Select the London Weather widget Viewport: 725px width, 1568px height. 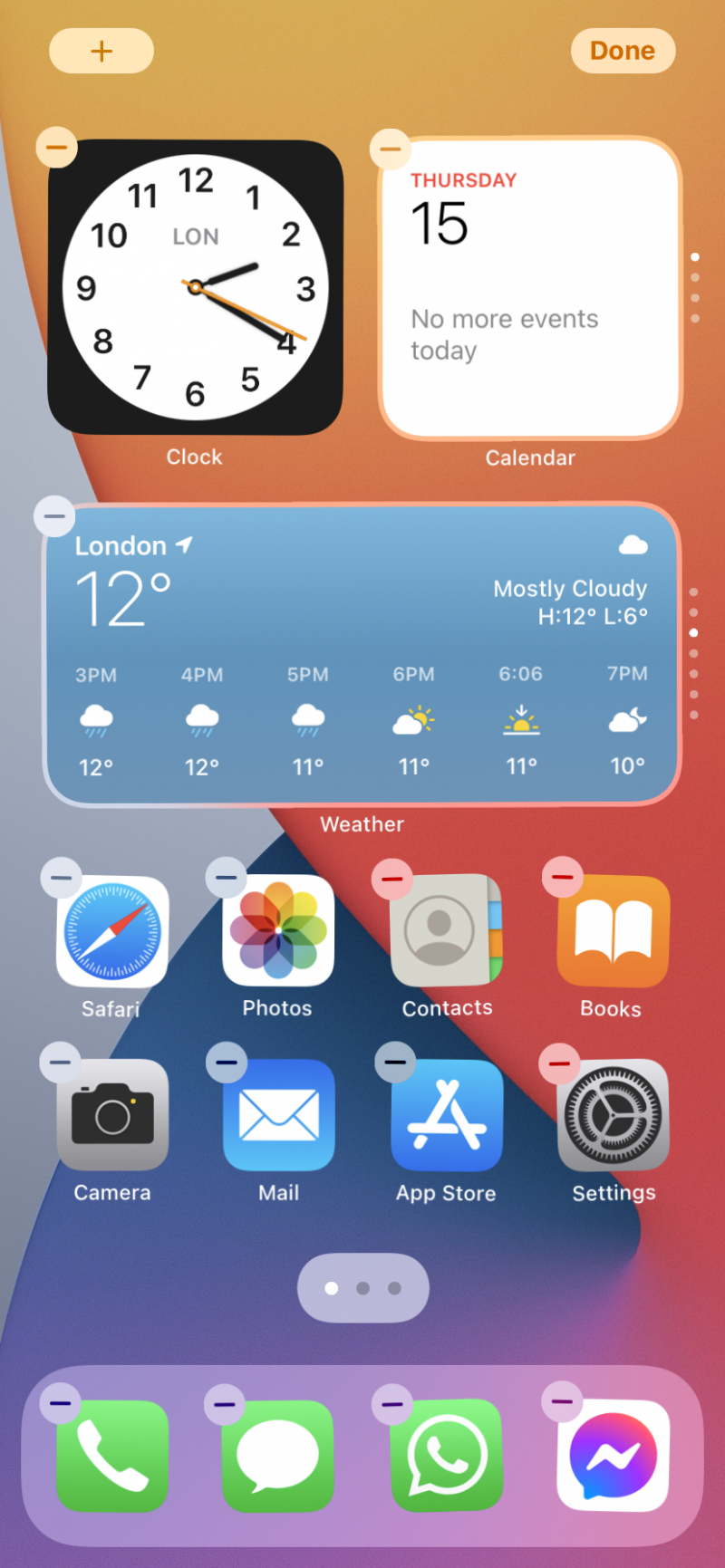[x=362, y=654]
